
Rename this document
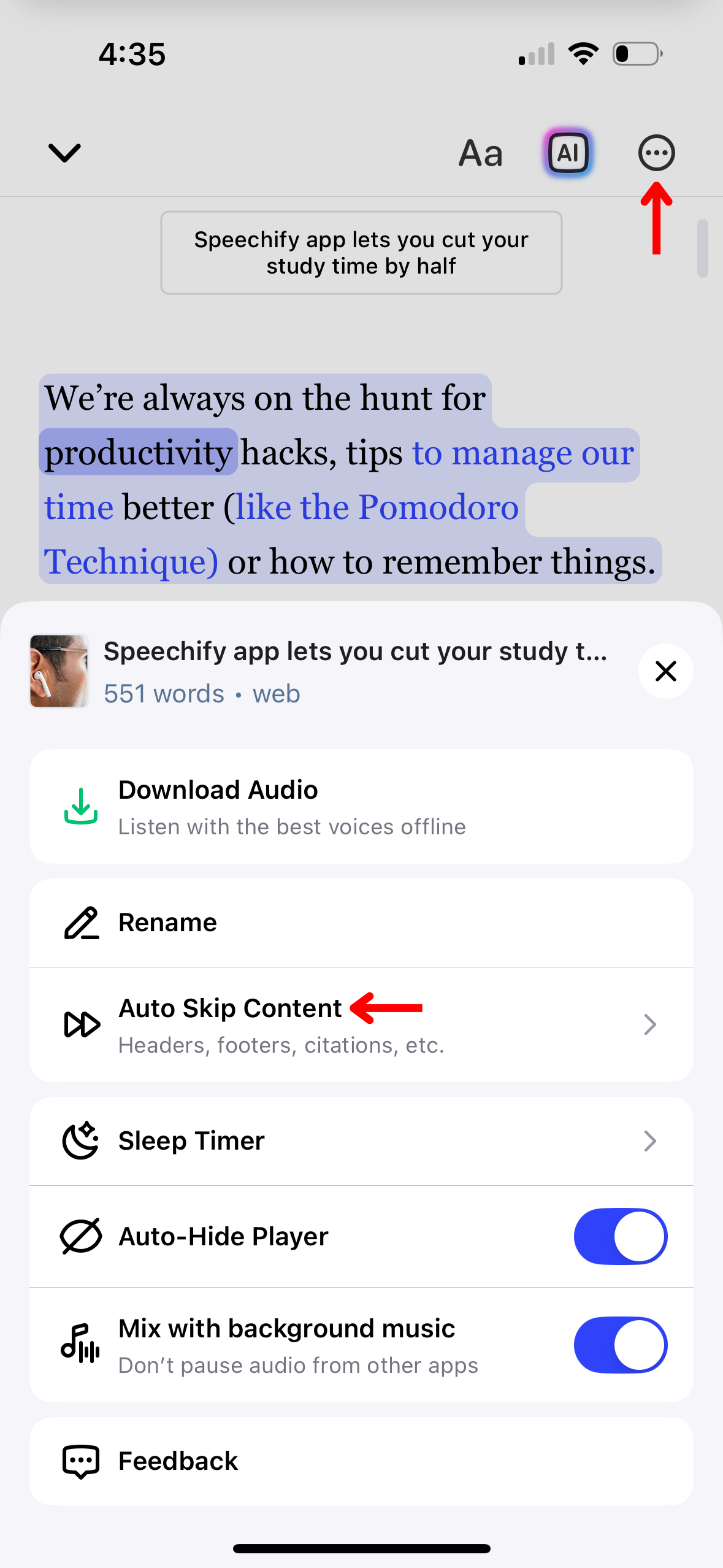pyautogui.click(x=361, y=923)
